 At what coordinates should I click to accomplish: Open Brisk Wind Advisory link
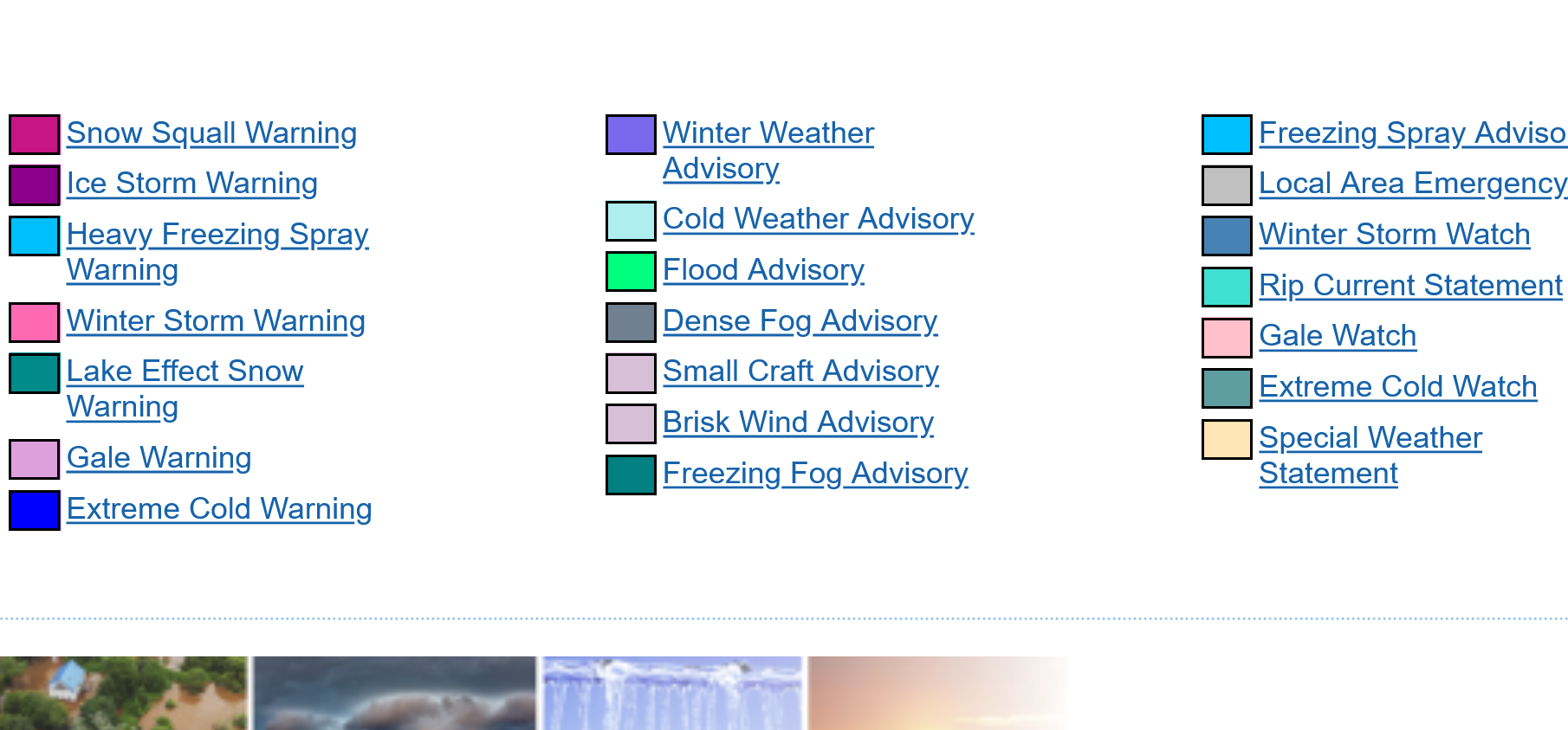point(797,423)
